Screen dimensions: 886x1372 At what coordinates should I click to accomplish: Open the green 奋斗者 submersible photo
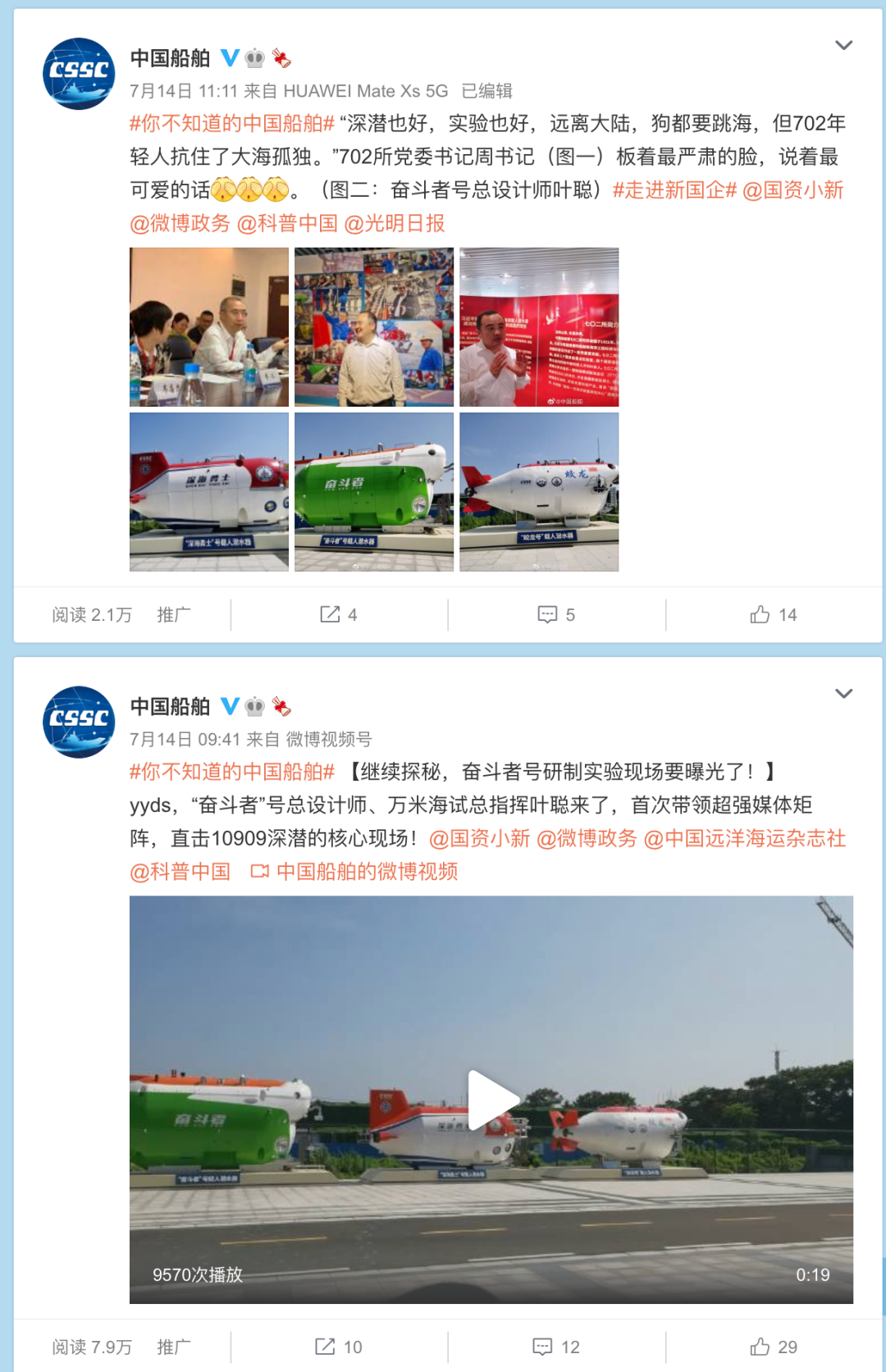click(374, 492)
